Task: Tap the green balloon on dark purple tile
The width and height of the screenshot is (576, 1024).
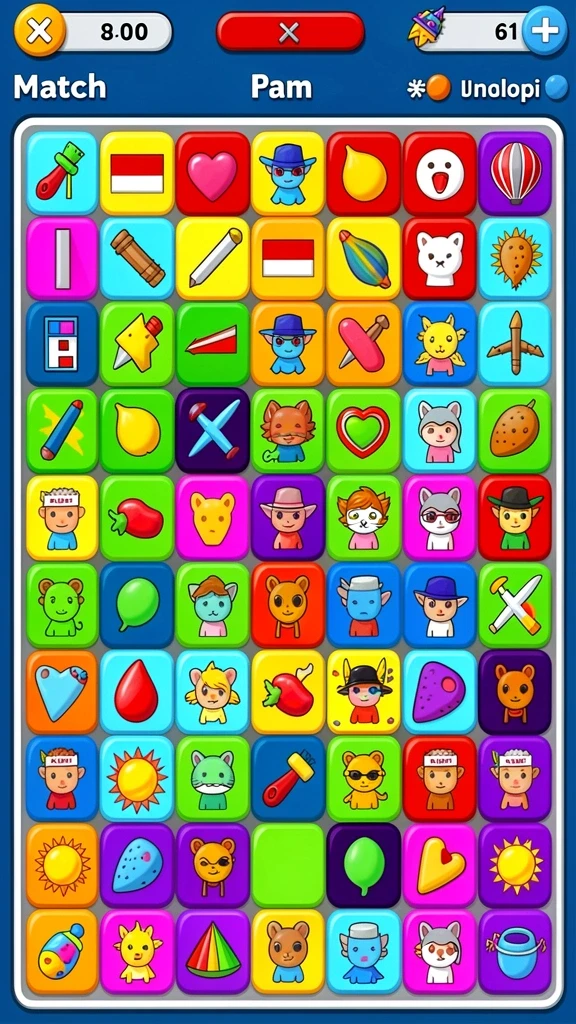Action: (364, 865)
